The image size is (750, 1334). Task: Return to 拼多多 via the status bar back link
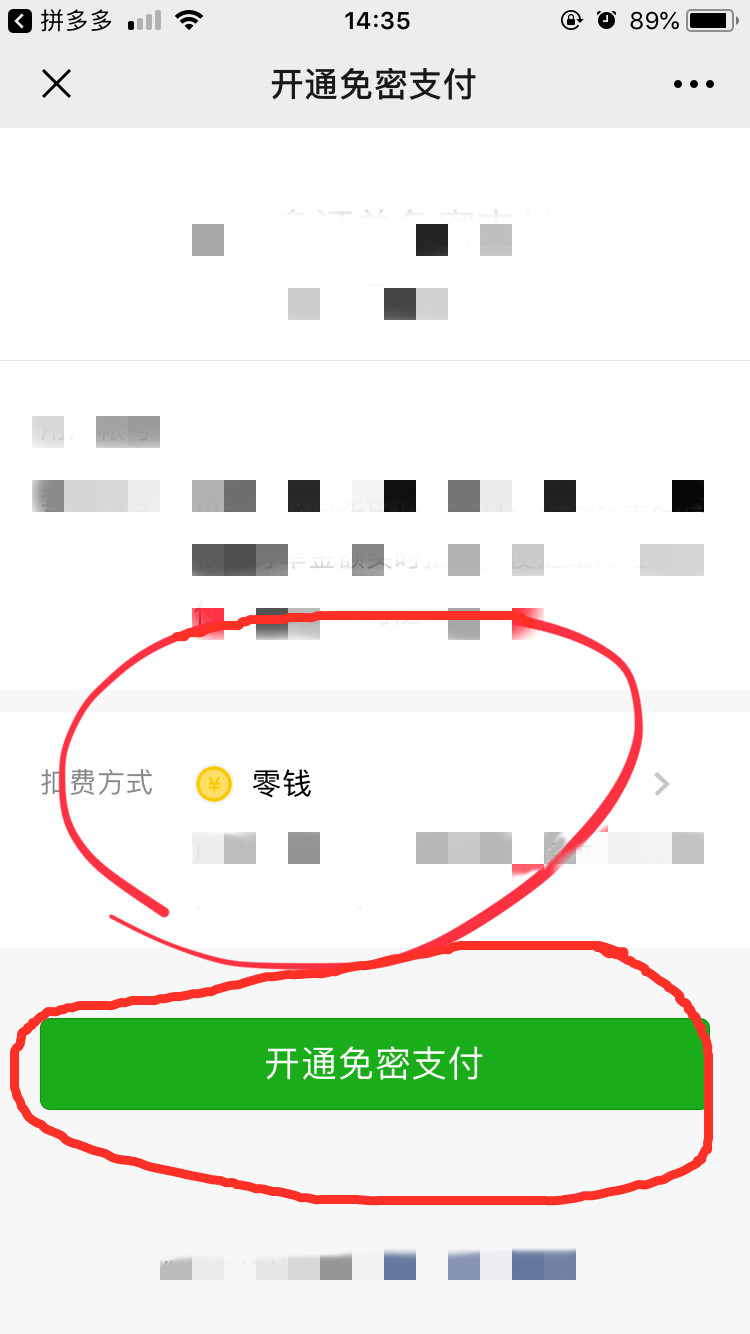pos(60,21)
